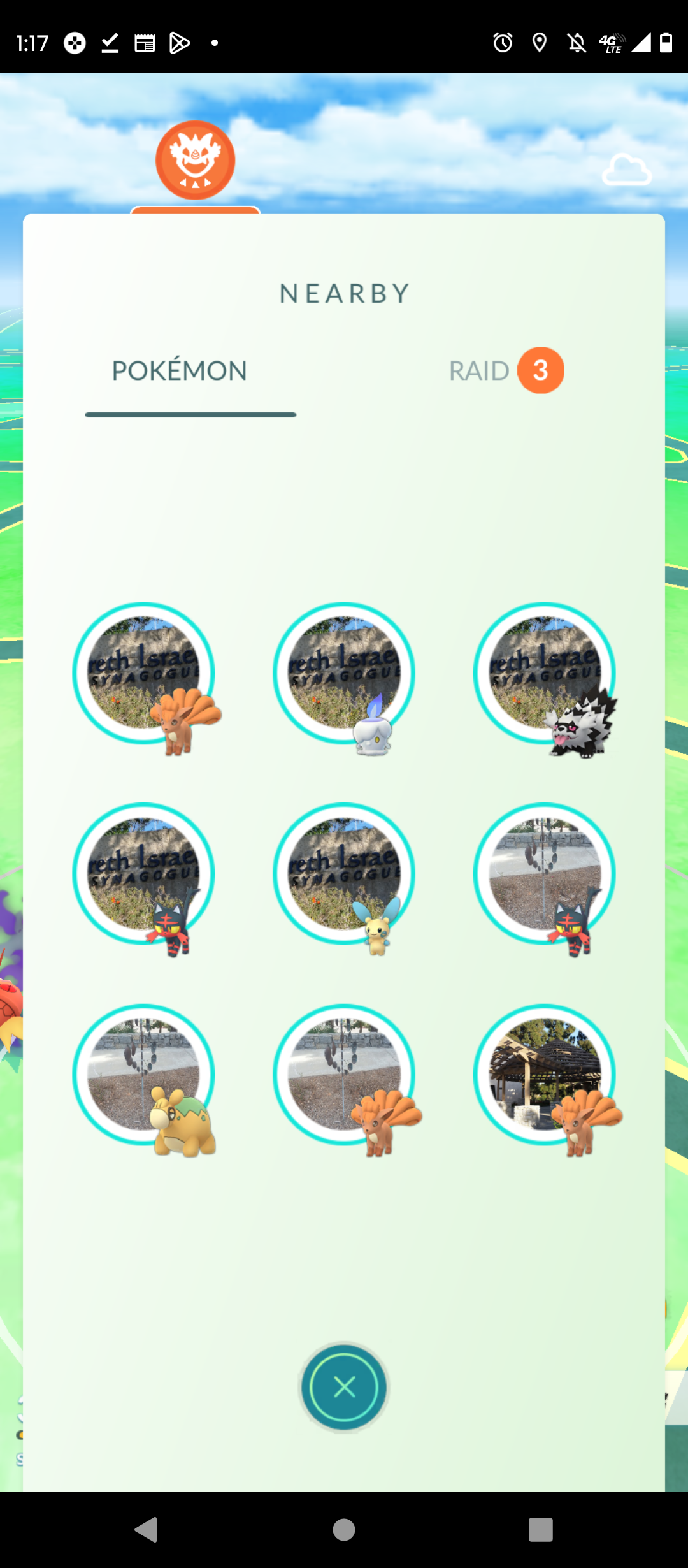Viewport: 688px width, 1568px height.
Task: Close the Nearby panel
Action: (x=344, y=1387)
